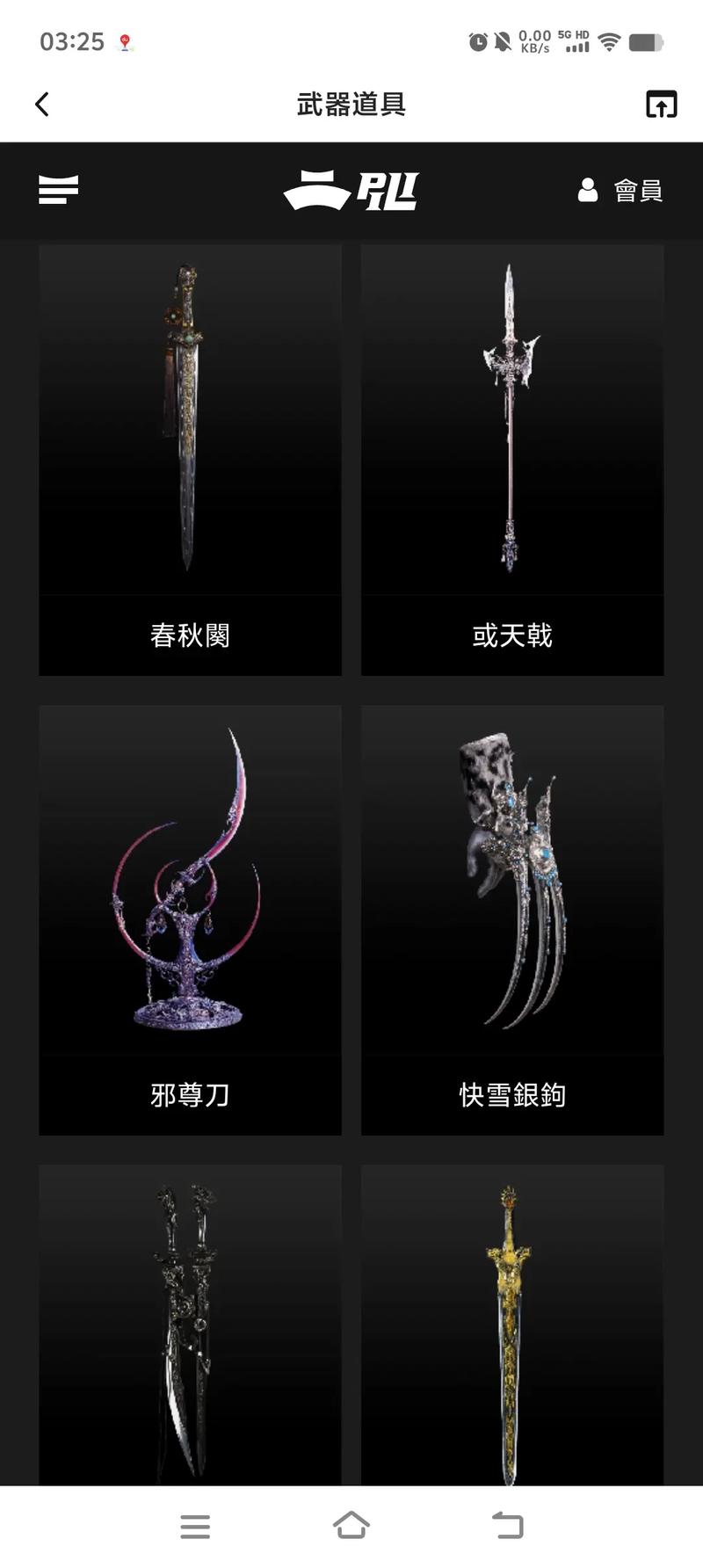Tap the system home button
This screenshot has width=703, height=1568.
click(x=351, y=1525)
